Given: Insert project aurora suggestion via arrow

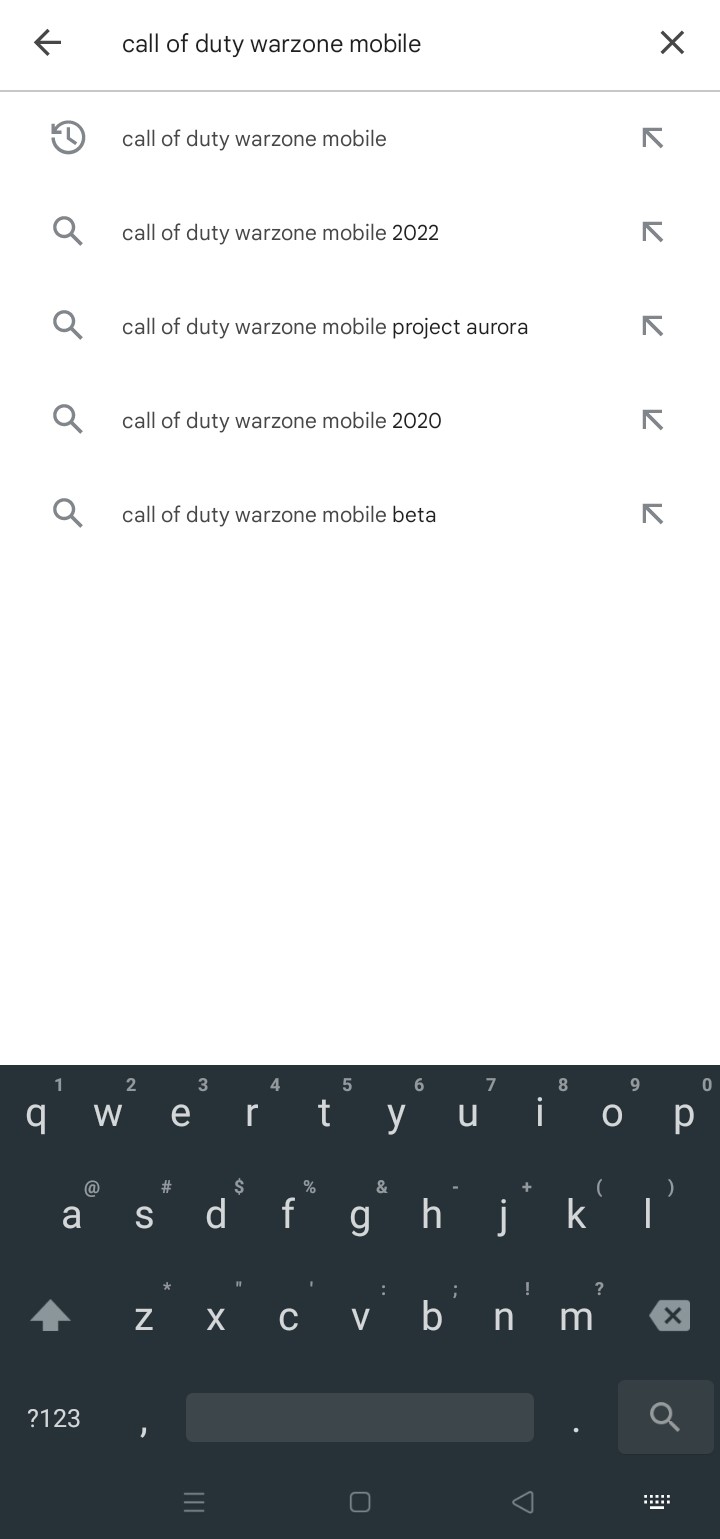Looking at the screenshot, I should click(x=652, y=326).
